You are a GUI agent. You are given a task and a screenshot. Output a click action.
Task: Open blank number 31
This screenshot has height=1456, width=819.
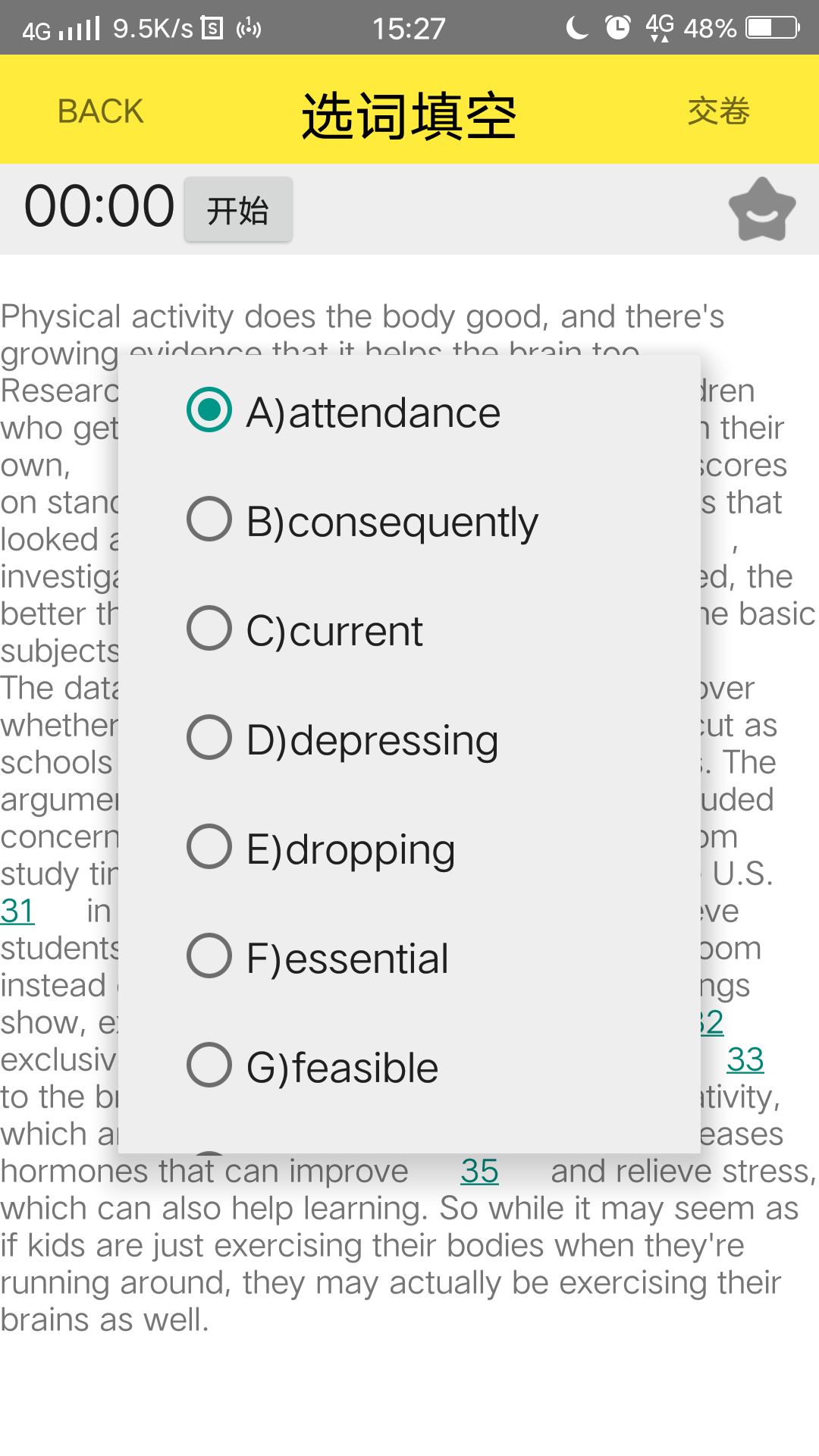[x=18, y=911]
